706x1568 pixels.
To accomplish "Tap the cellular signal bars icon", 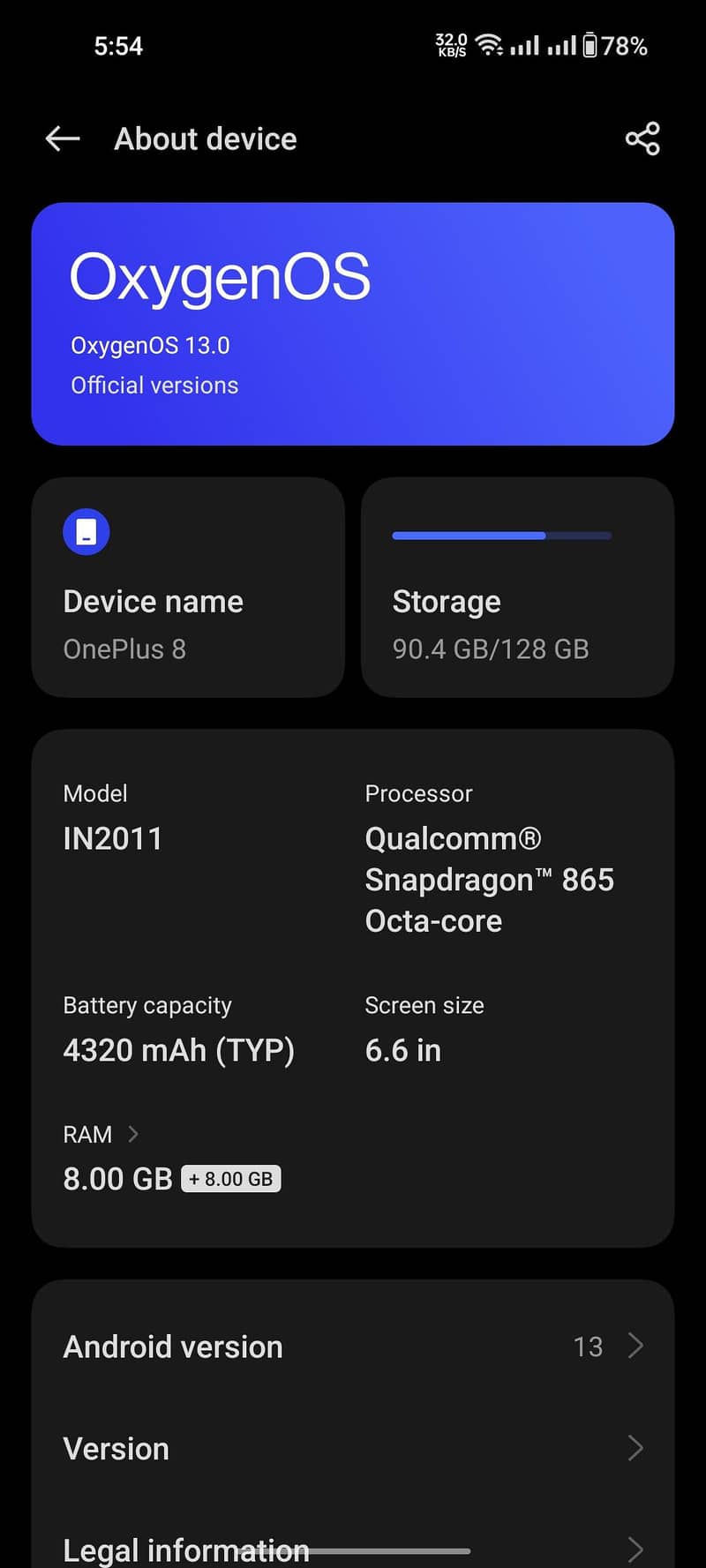I will [524, 46].
